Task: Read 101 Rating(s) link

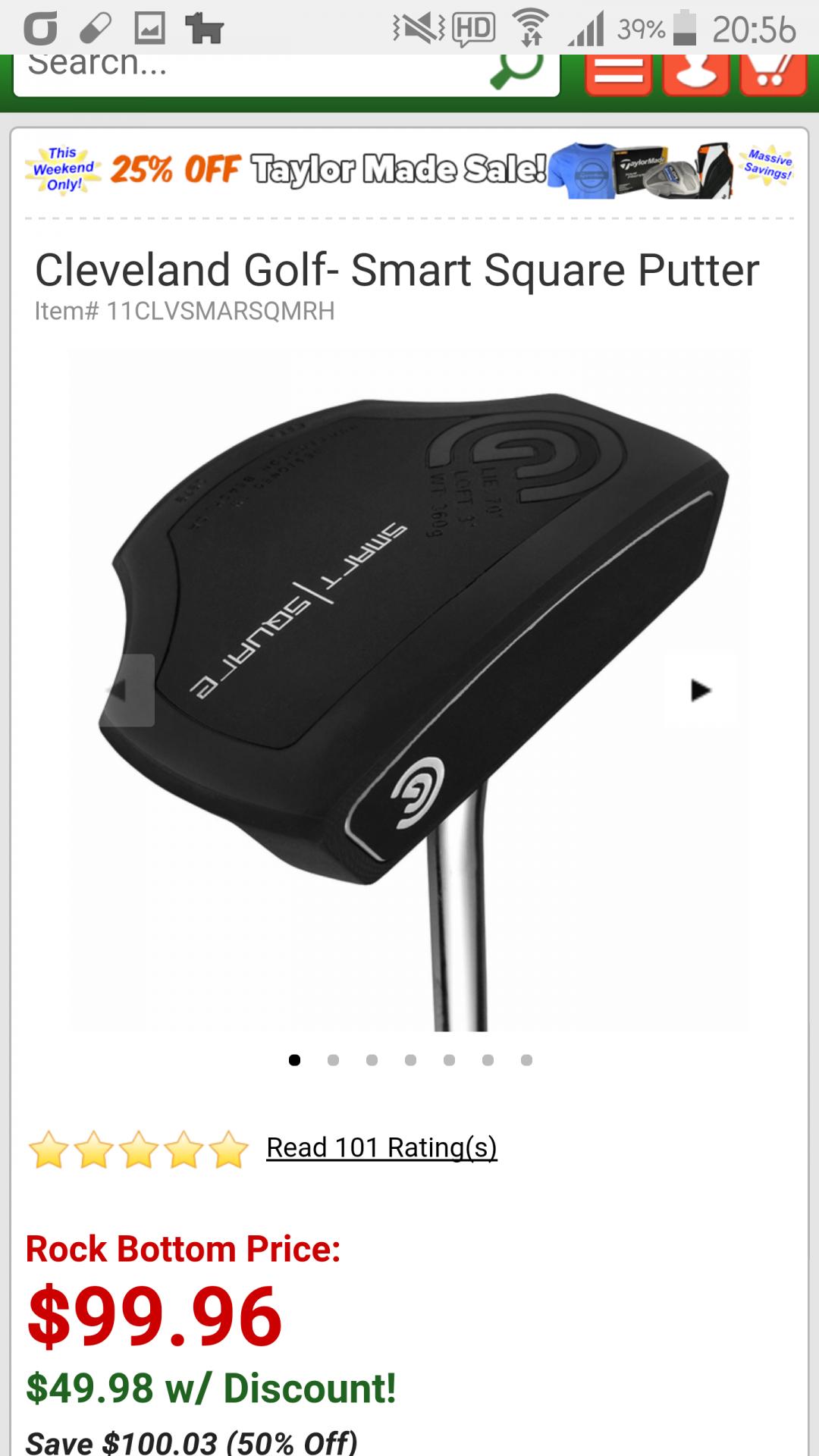Action: [381, 1147]
